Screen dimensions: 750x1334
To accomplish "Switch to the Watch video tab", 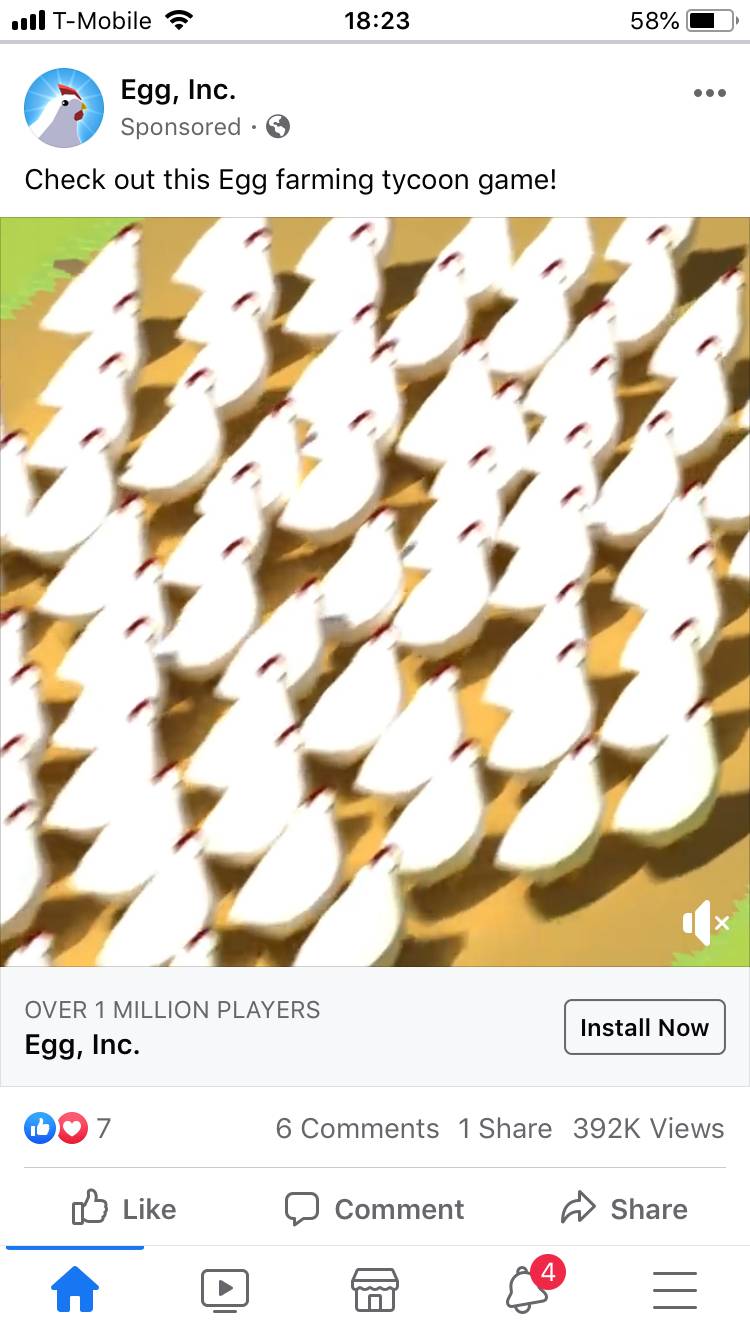I will (x=225, y=1288).
